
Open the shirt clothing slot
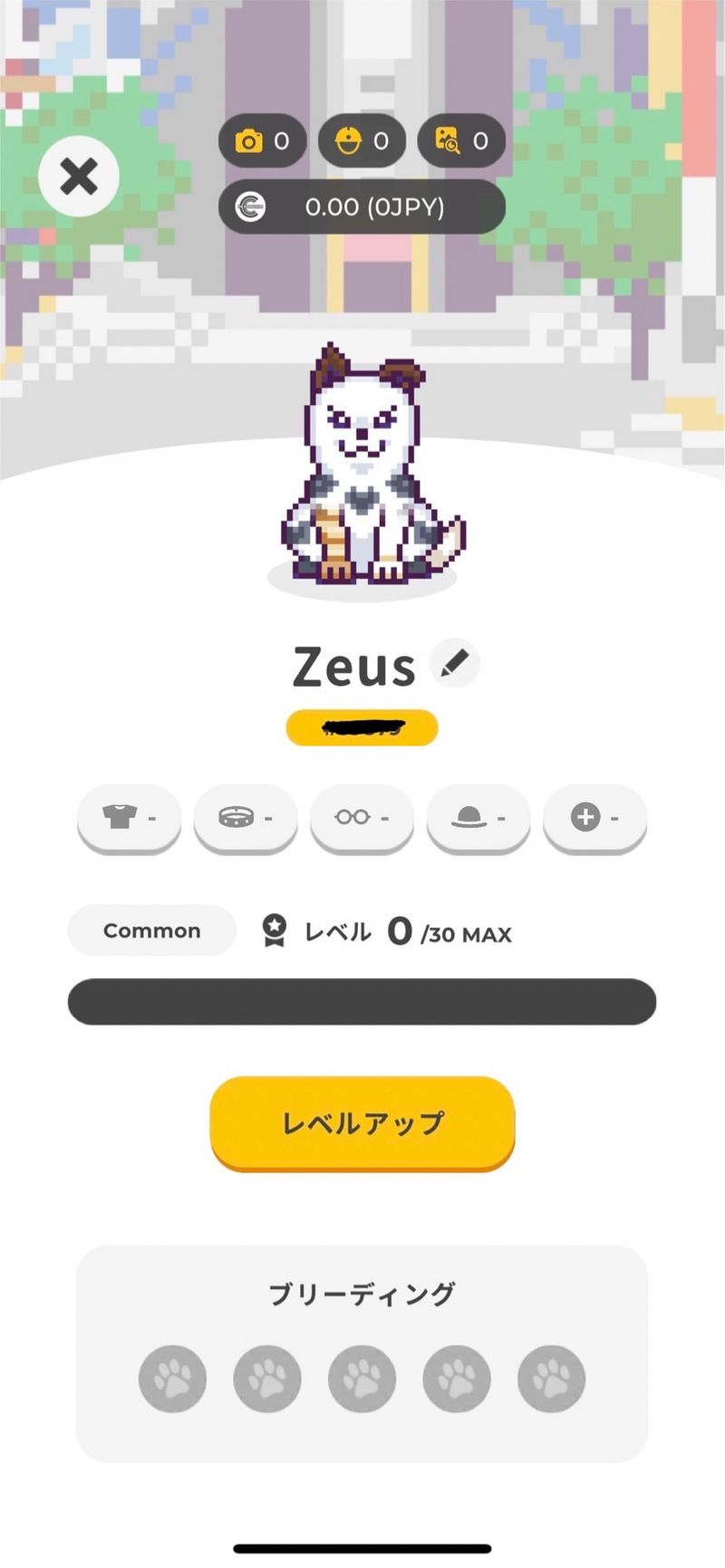[129, 817]
